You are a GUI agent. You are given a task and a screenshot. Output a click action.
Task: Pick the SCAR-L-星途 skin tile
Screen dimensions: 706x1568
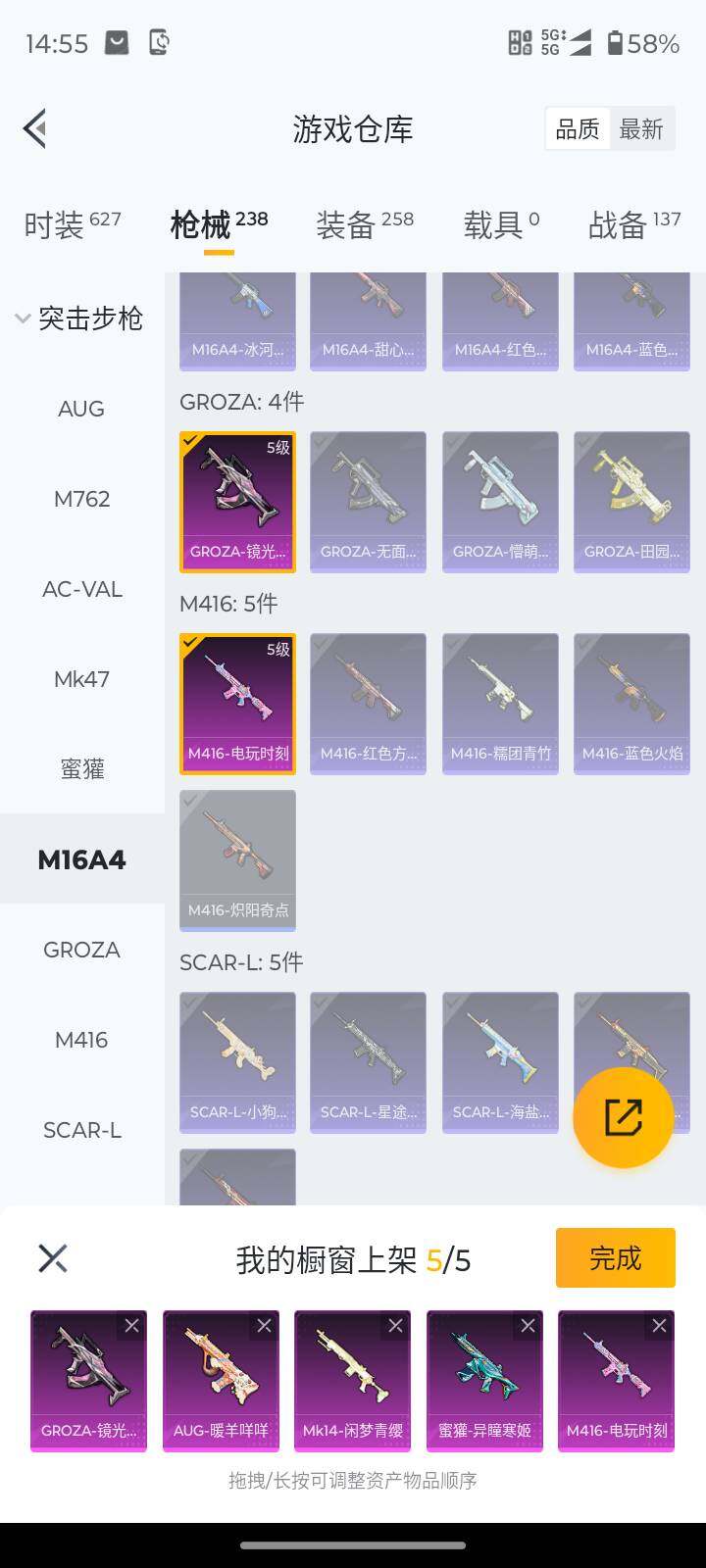[368, 1061]
